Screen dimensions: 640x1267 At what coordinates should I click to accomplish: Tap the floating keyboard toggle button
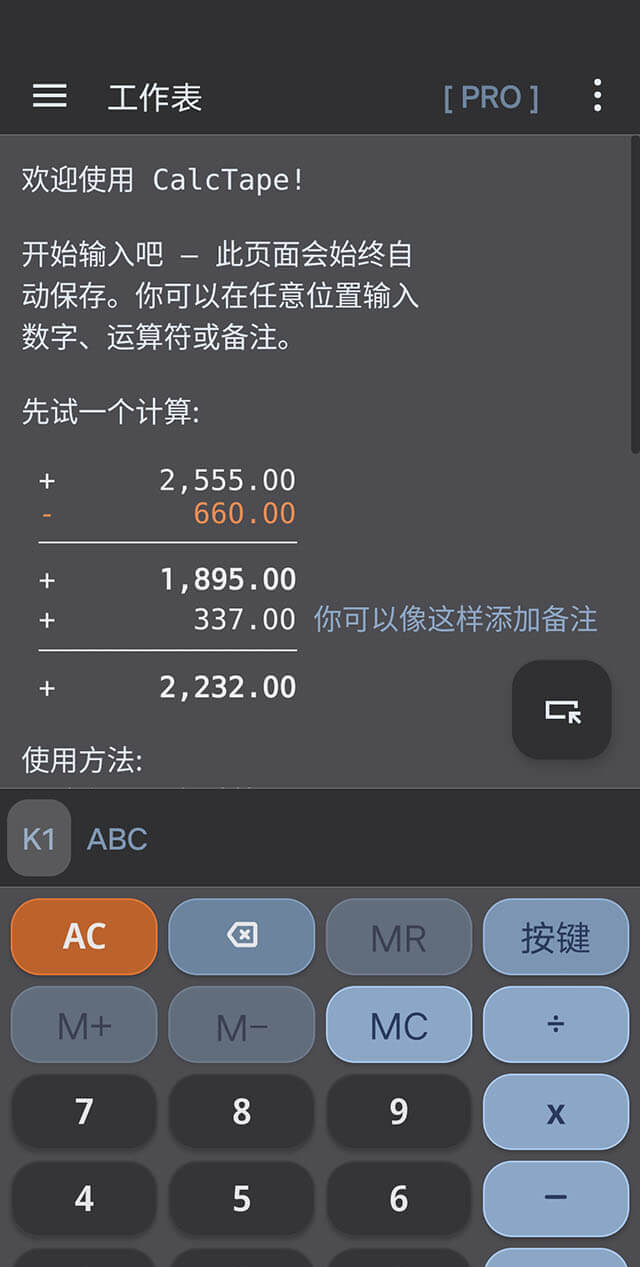[562, 710]
